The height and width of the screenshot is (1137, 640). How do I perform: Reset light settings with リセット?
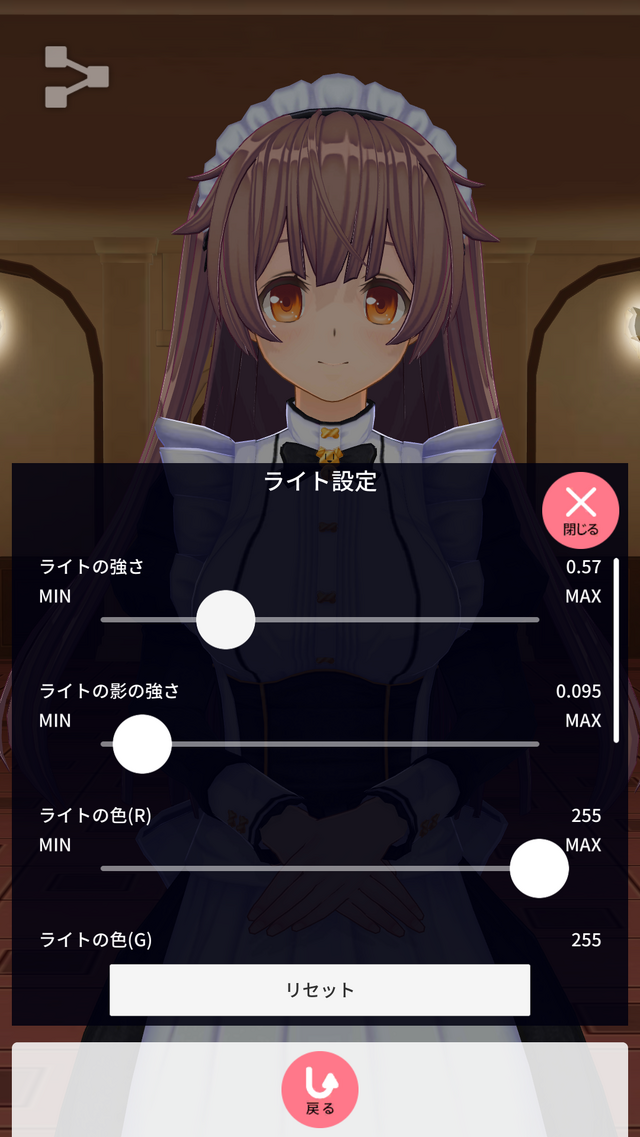(x=319, y=990)
